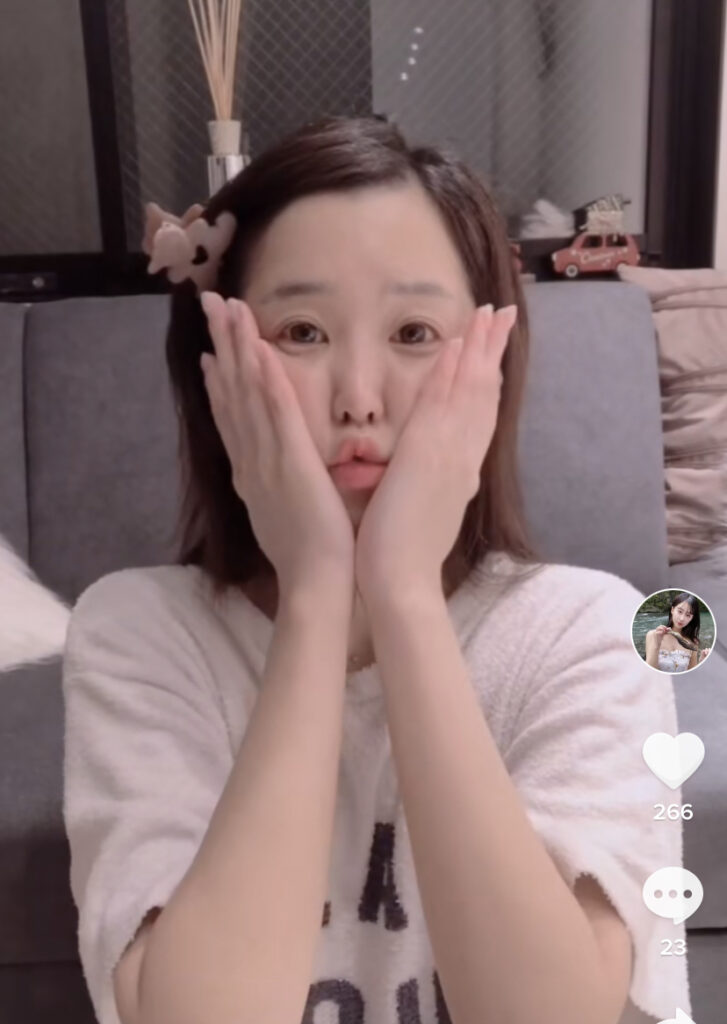Open the creator's profile avatar
Viewport: 727px width, 1024px height.
pyautogui.click(x=673, y=631)
